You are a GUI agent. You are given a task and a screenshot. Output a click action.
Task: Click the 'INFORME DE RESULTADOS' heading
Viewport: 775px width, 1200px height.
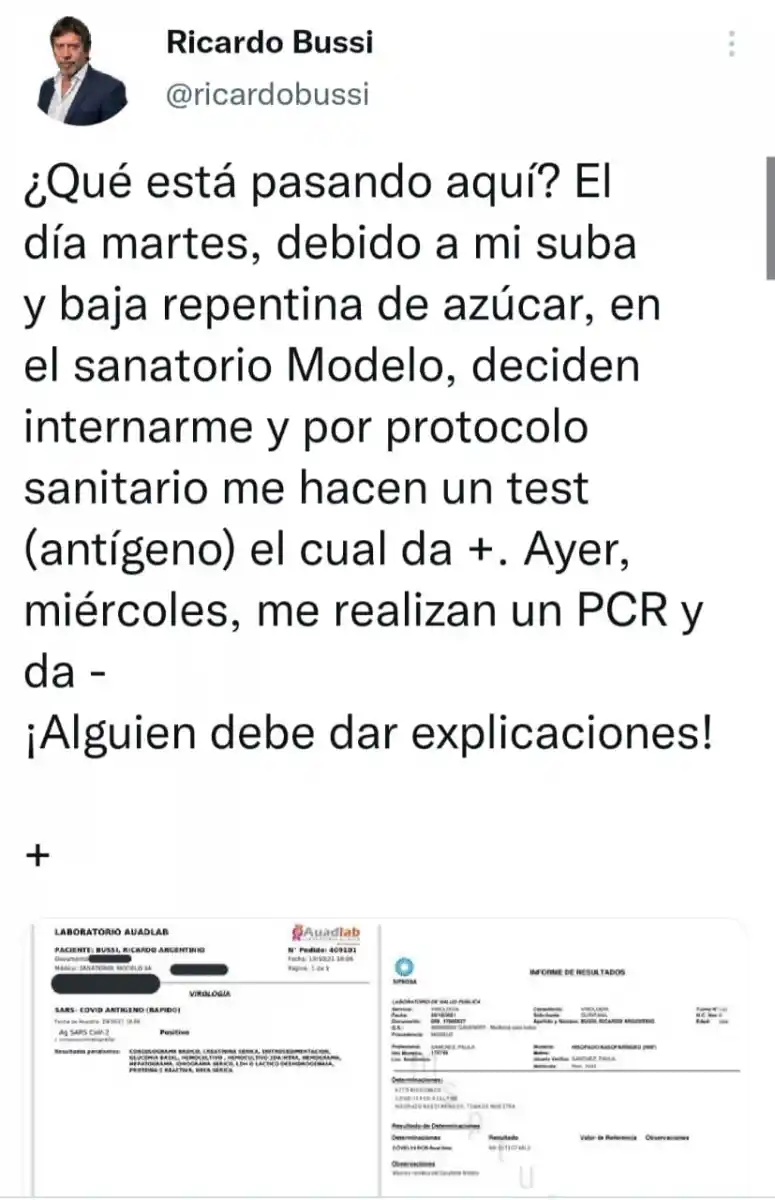point(576,972)
